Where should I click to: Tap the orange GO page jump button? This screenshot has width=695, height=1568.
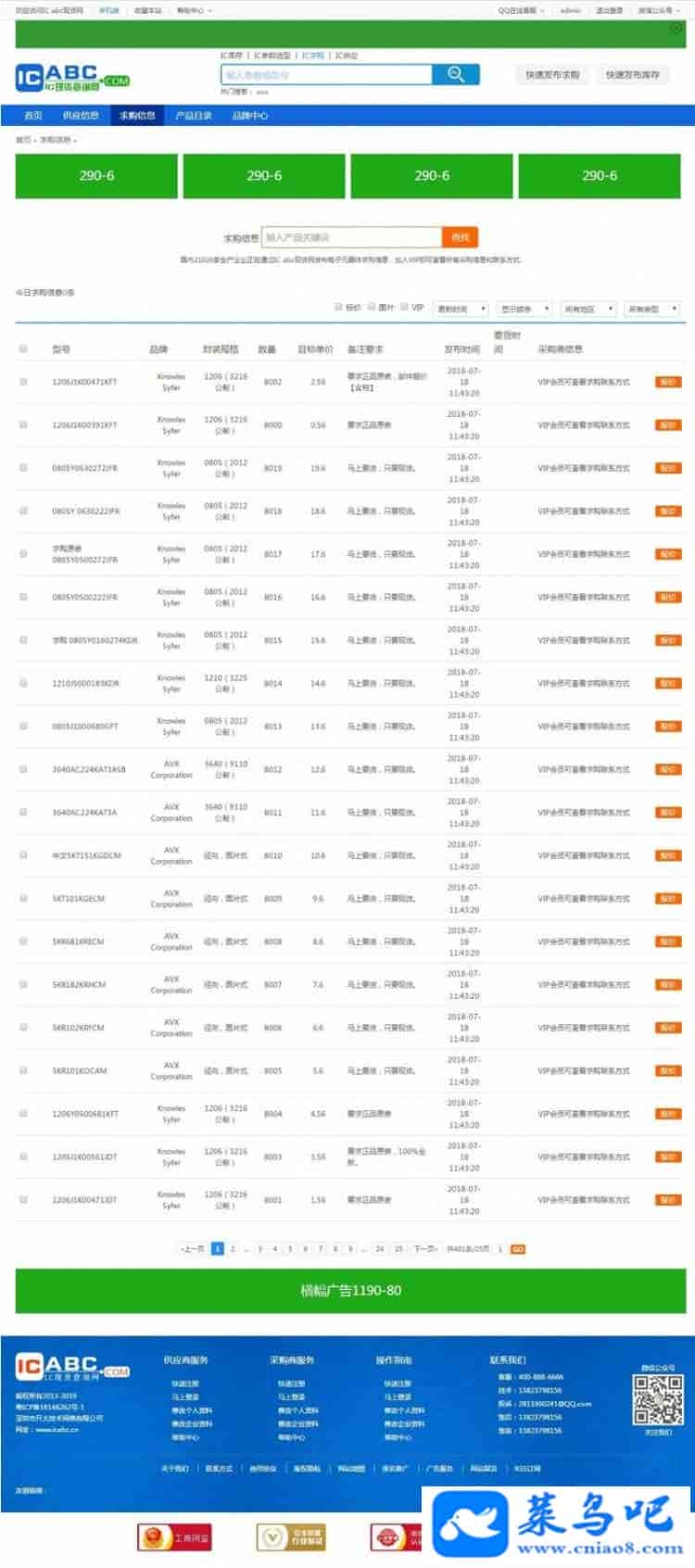tap(517, 1249)
